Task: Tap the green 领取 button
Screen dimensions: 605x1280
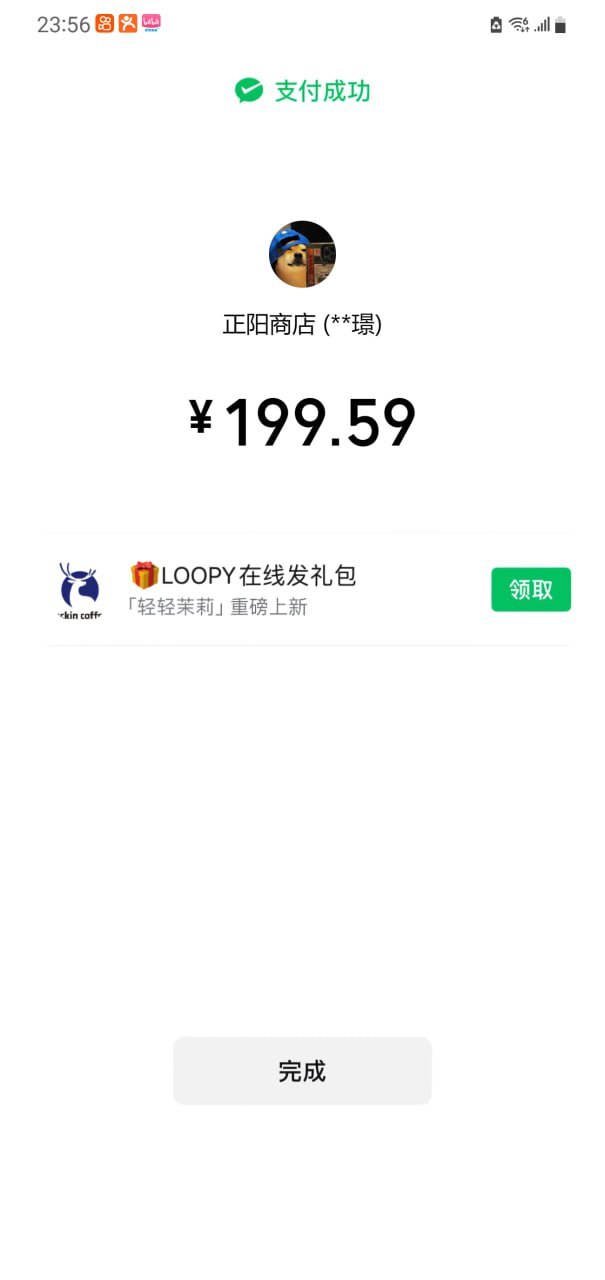Action: pyautogui.click(x=530, y=590)
